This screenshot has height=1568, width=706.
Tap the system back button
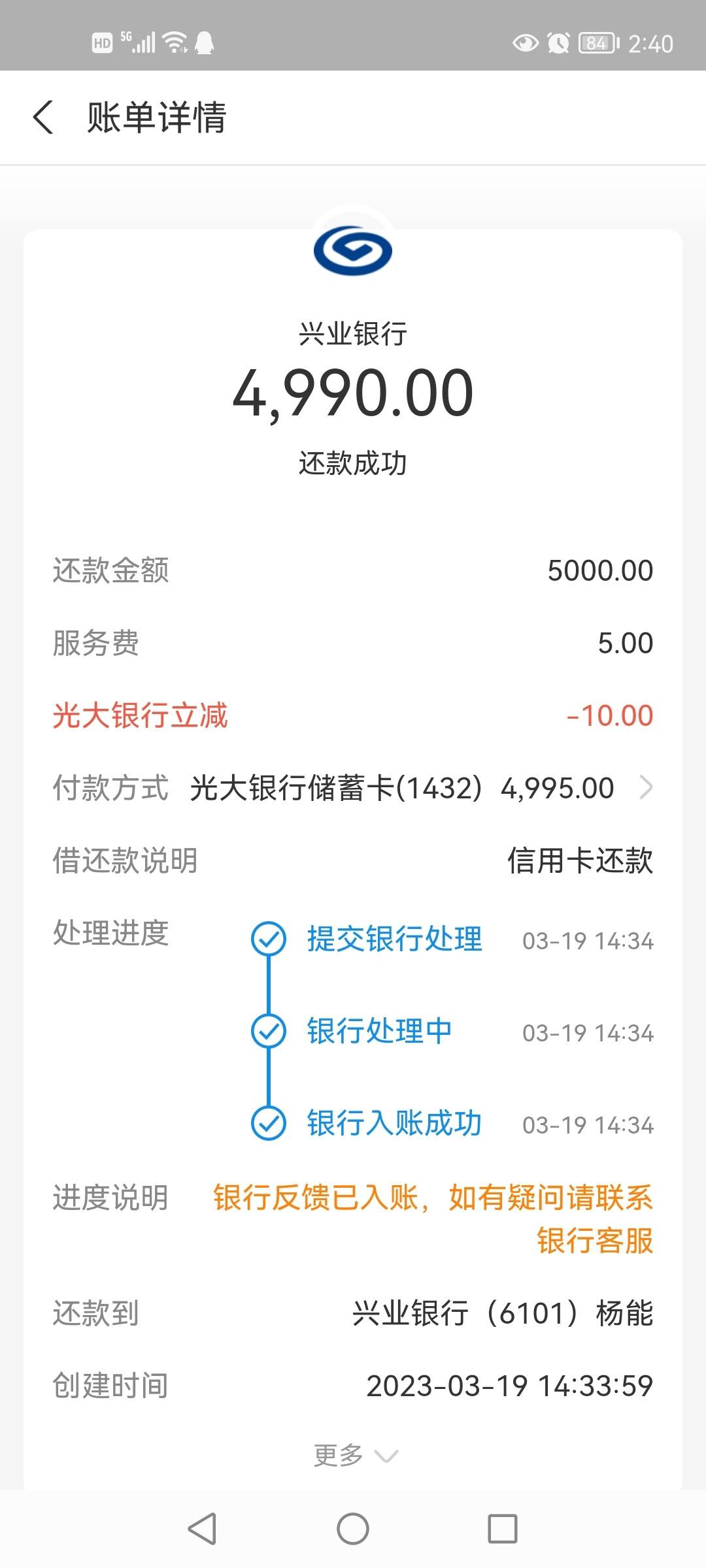(202, 1529)
